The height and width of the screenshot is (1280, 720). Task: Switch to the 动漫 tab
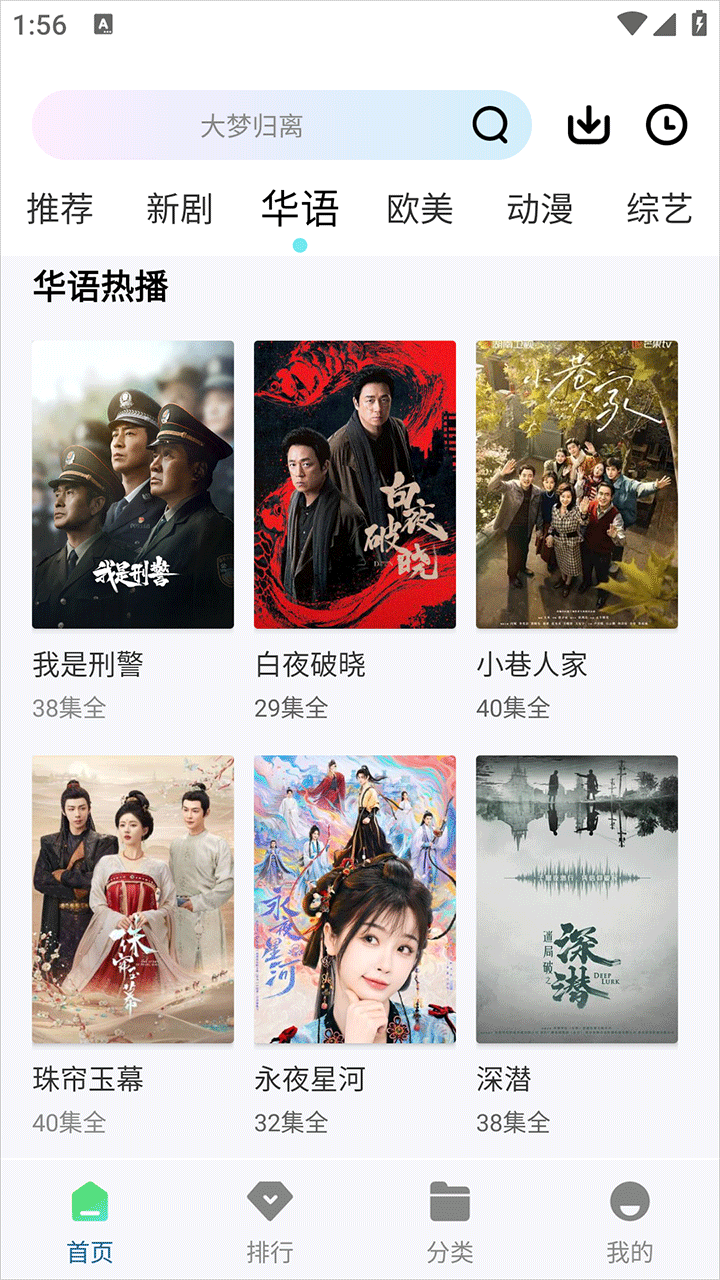540,208
